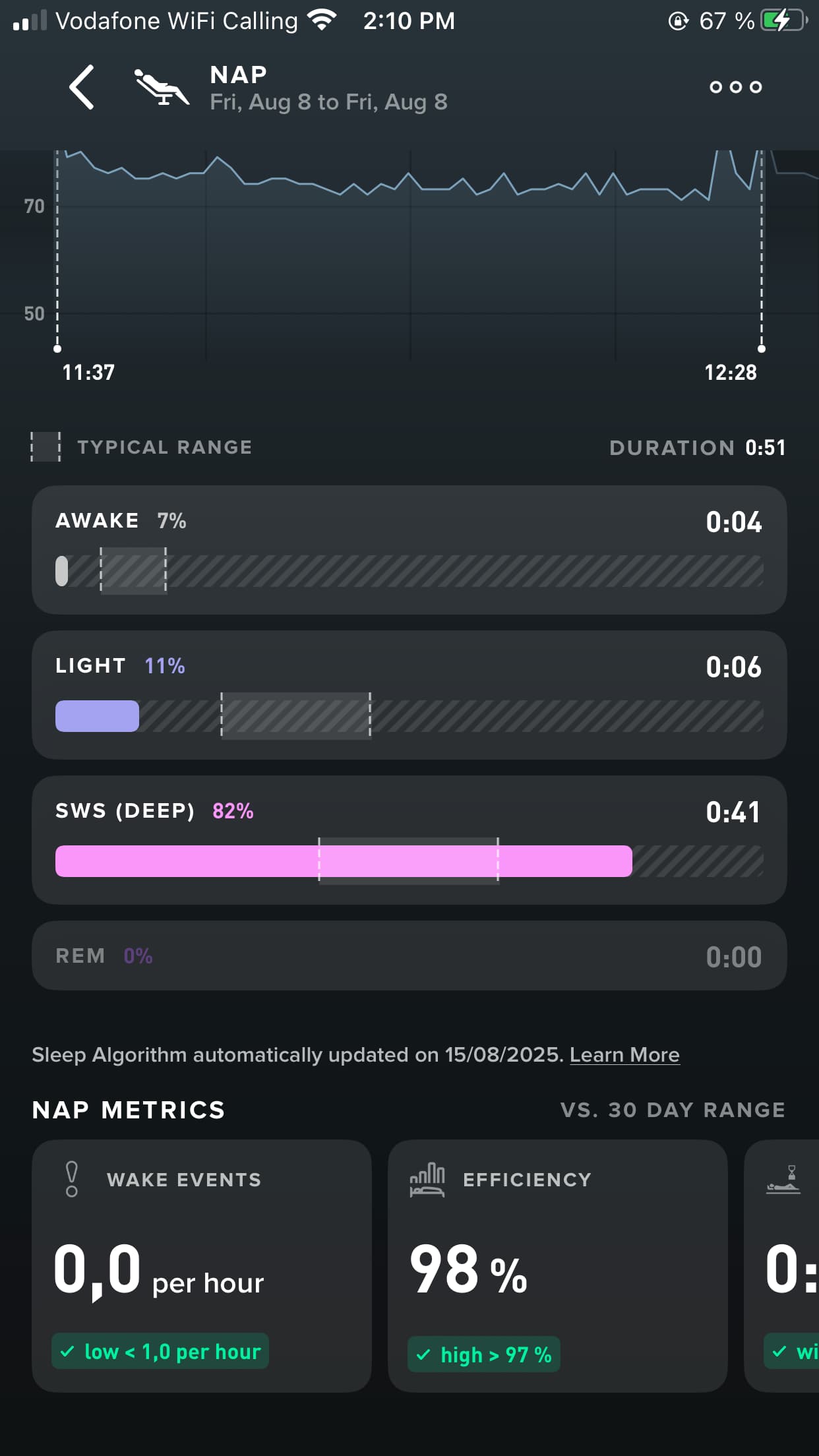Select the Light sleep stage card
Viewport: 819px width, 1456px height.
(409, 695)
